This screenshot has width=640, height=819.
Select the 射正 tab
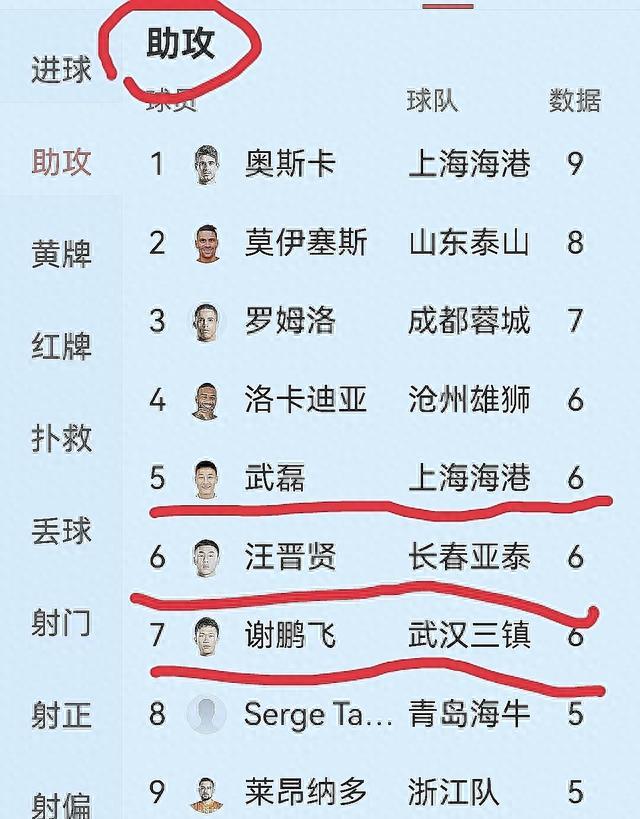61,714
